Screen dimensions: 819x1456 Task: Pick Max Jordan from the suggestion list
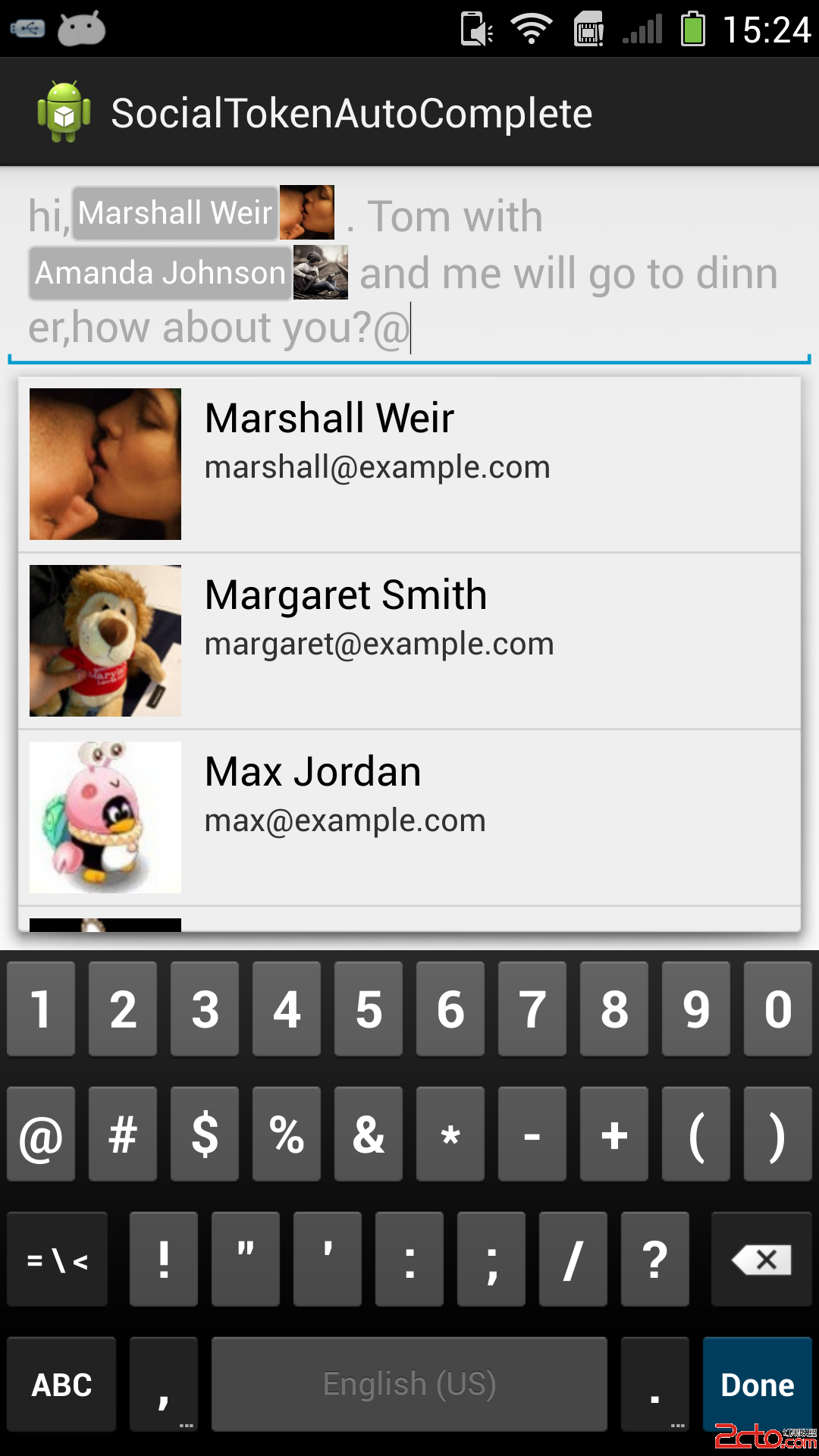coord(409,817)
